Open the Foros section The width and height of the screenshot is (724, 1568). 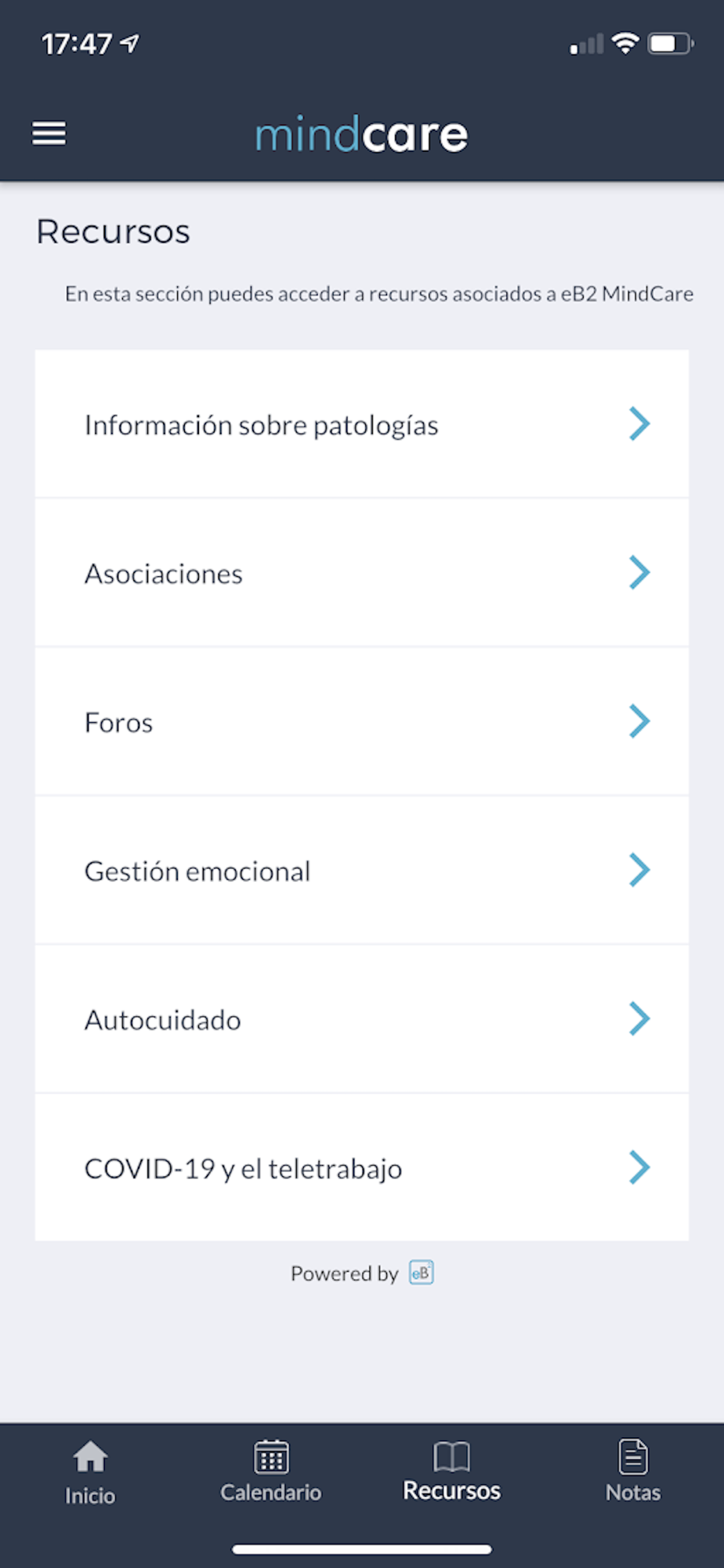click(362, 722)
